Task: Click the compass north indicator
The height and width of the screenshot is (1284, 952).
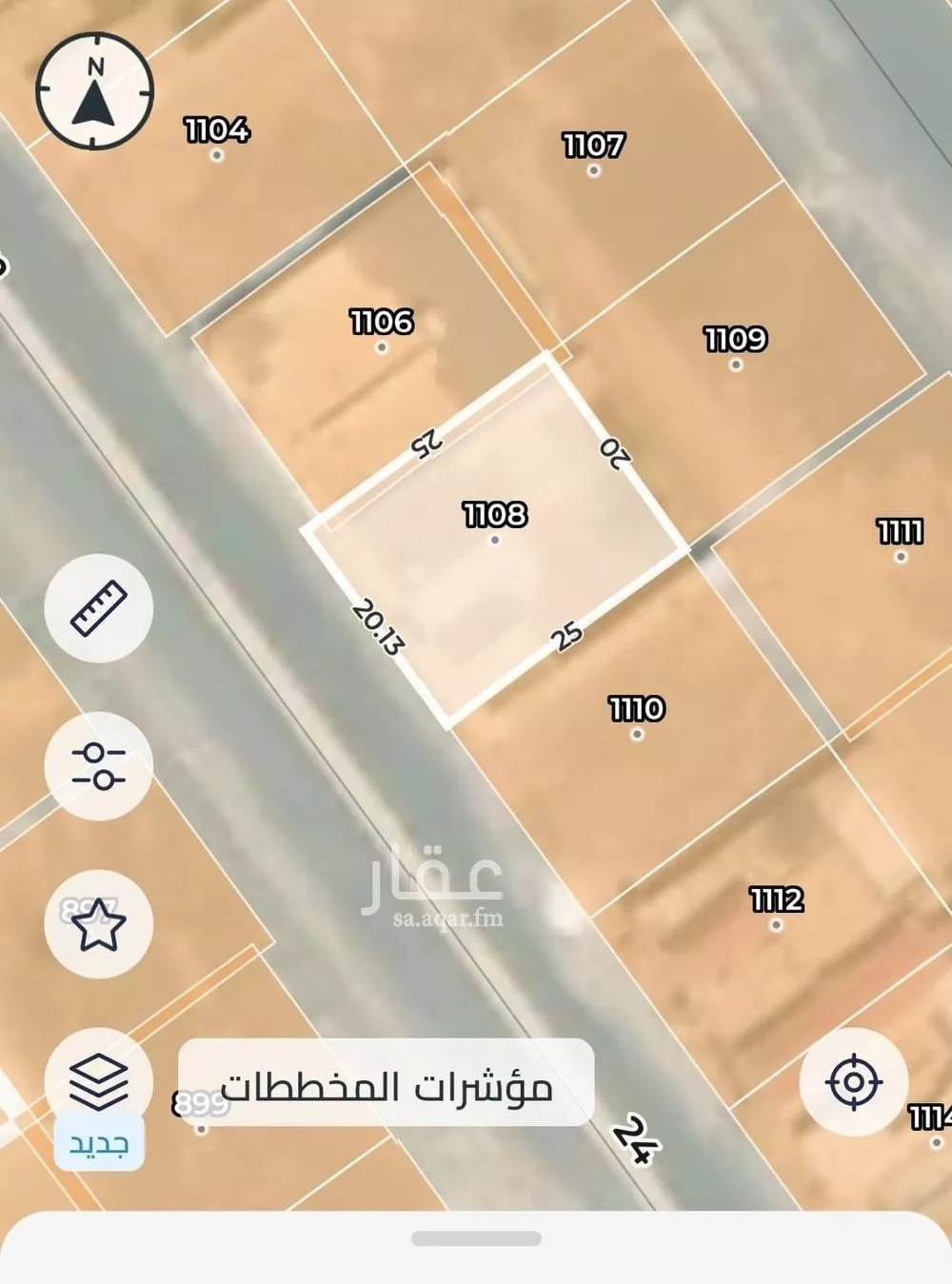Action: point(92,92)
